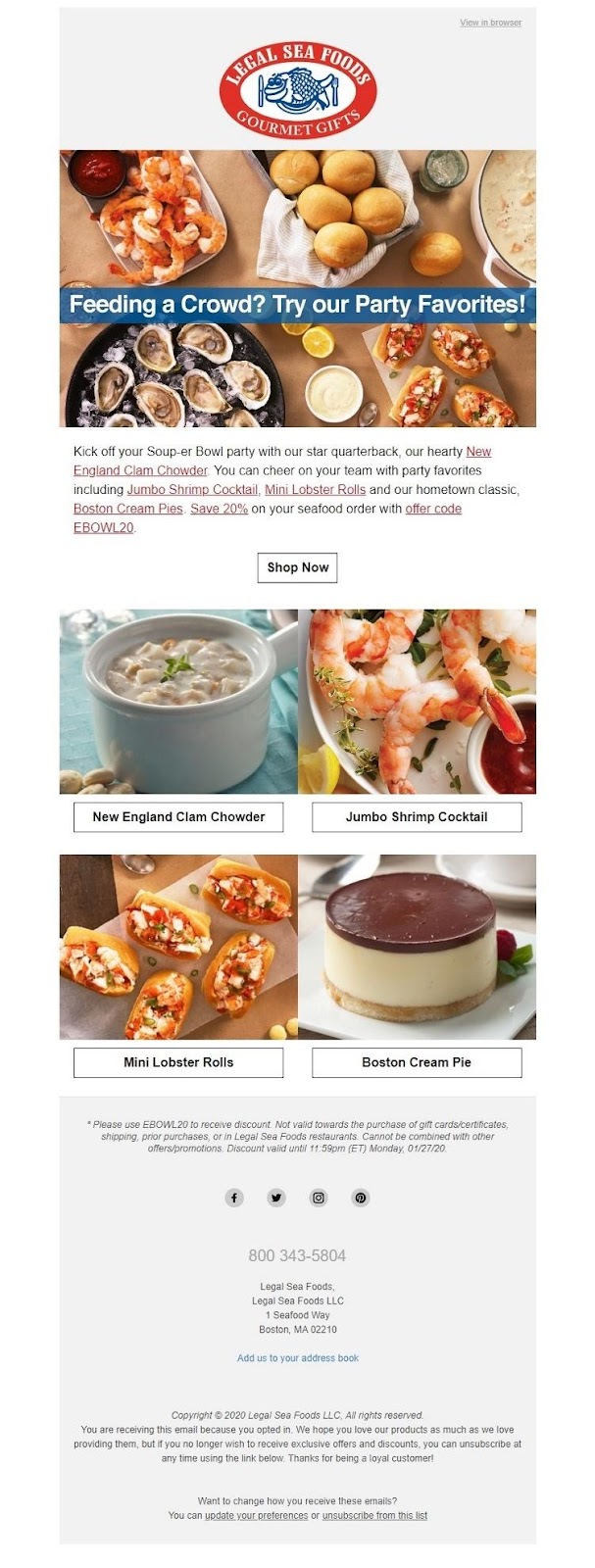Viewport: 595px width, 1568px height.
Task: Open the clam chowder product photo
Action: tap(178, 701)
